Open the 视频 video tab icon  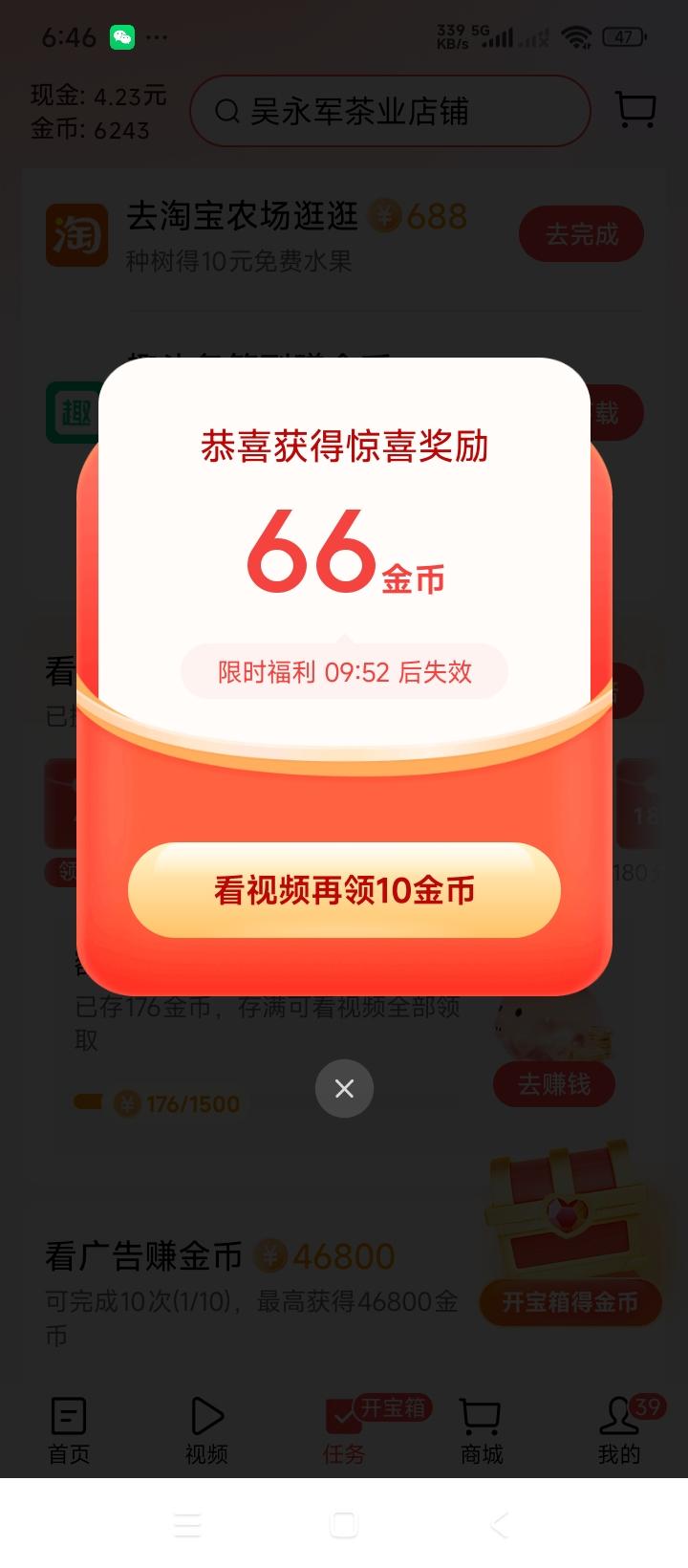point(205,1416)
